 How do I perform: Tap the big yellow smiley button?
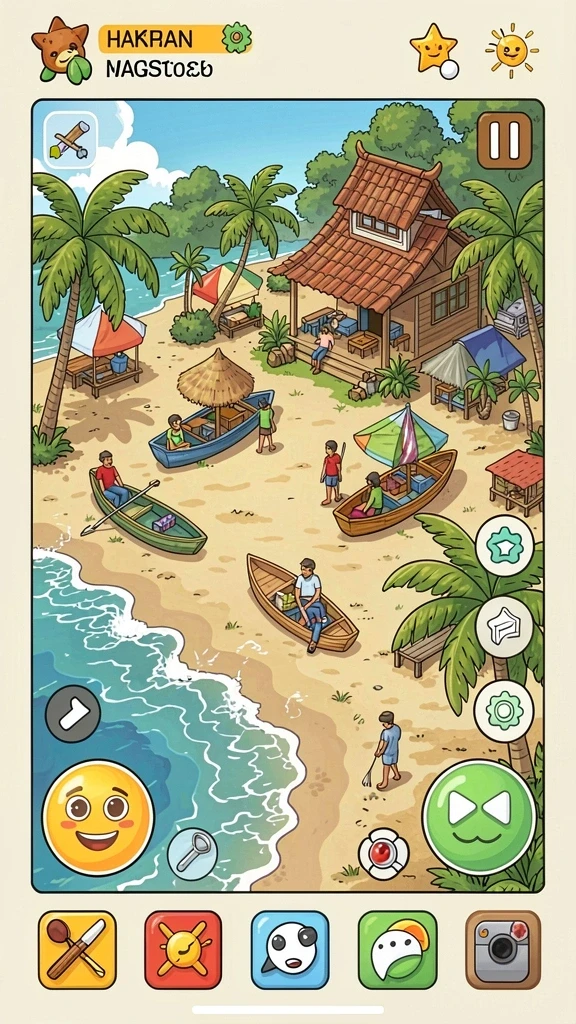(98, 817)
